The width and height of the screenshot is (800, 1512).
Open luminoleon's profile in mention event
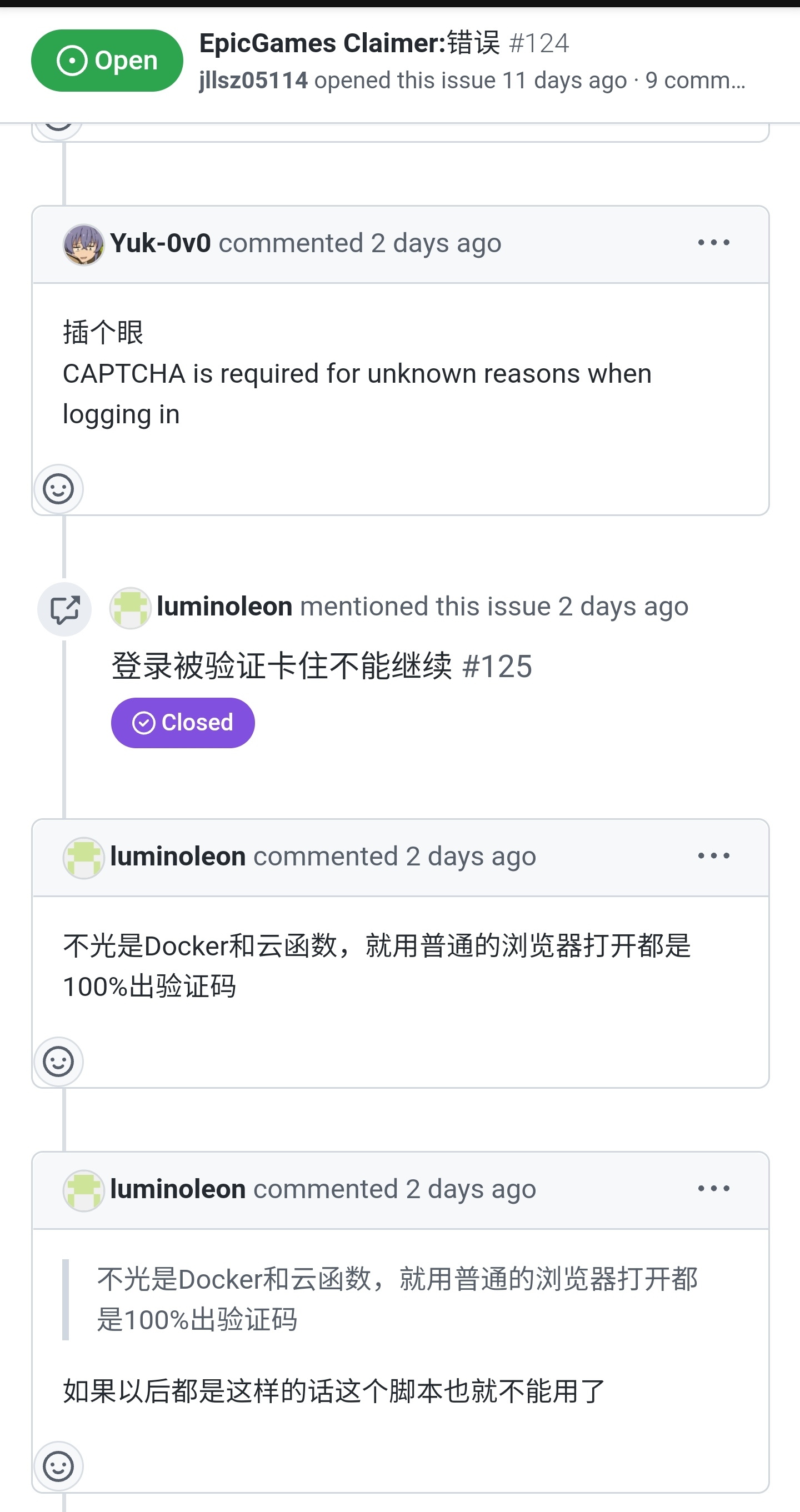224,607
